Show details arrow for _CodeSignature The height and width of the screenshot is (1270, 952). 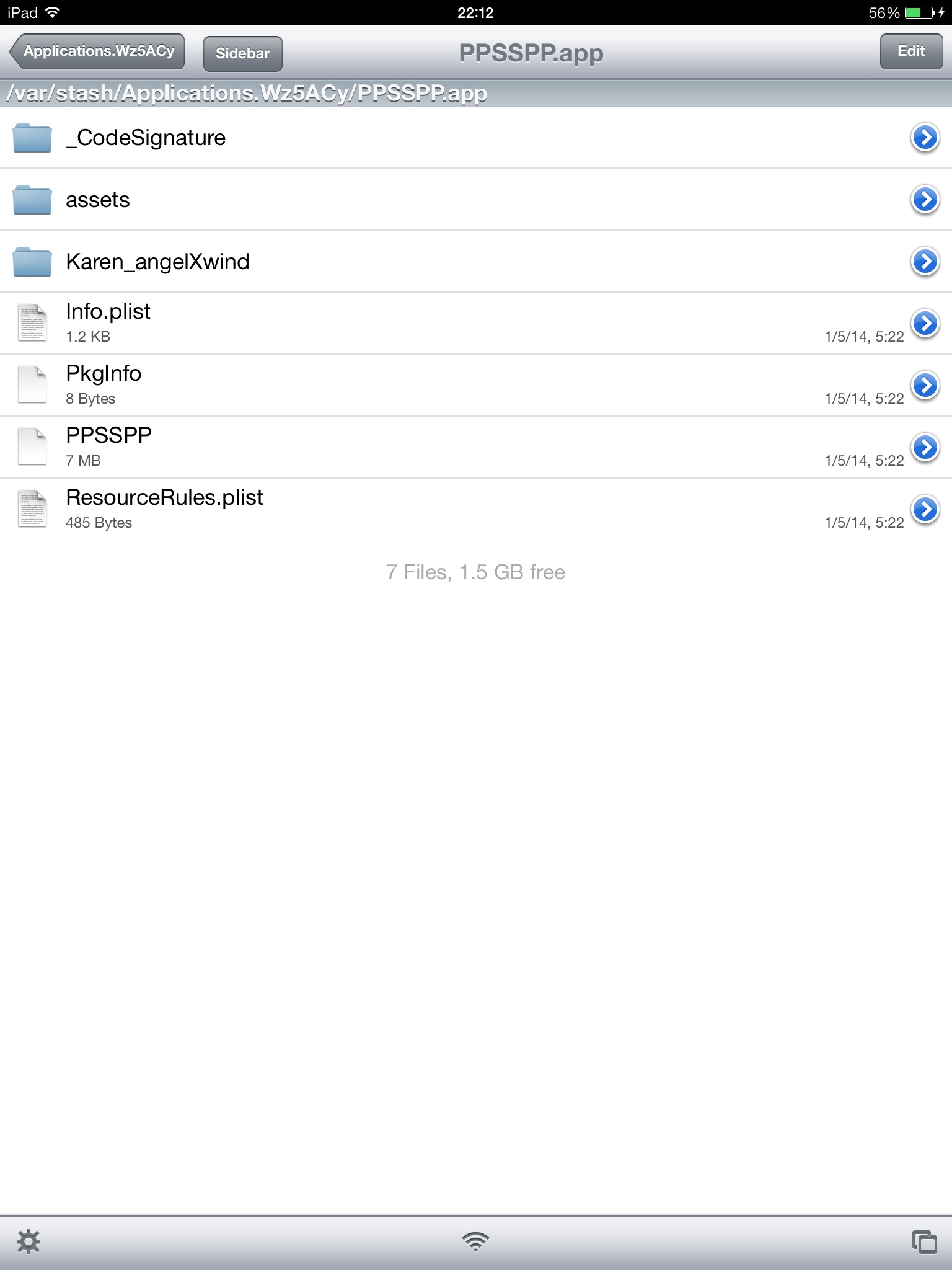(x=925, y=138)
